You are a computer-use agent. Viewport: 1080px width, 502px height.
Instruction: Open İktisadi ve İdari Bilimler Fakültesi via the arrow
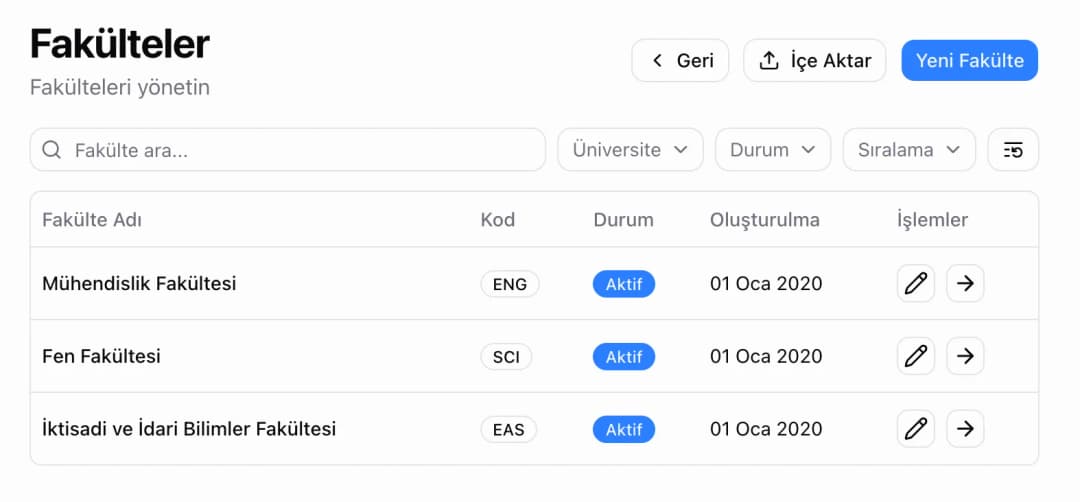point(965,429)
